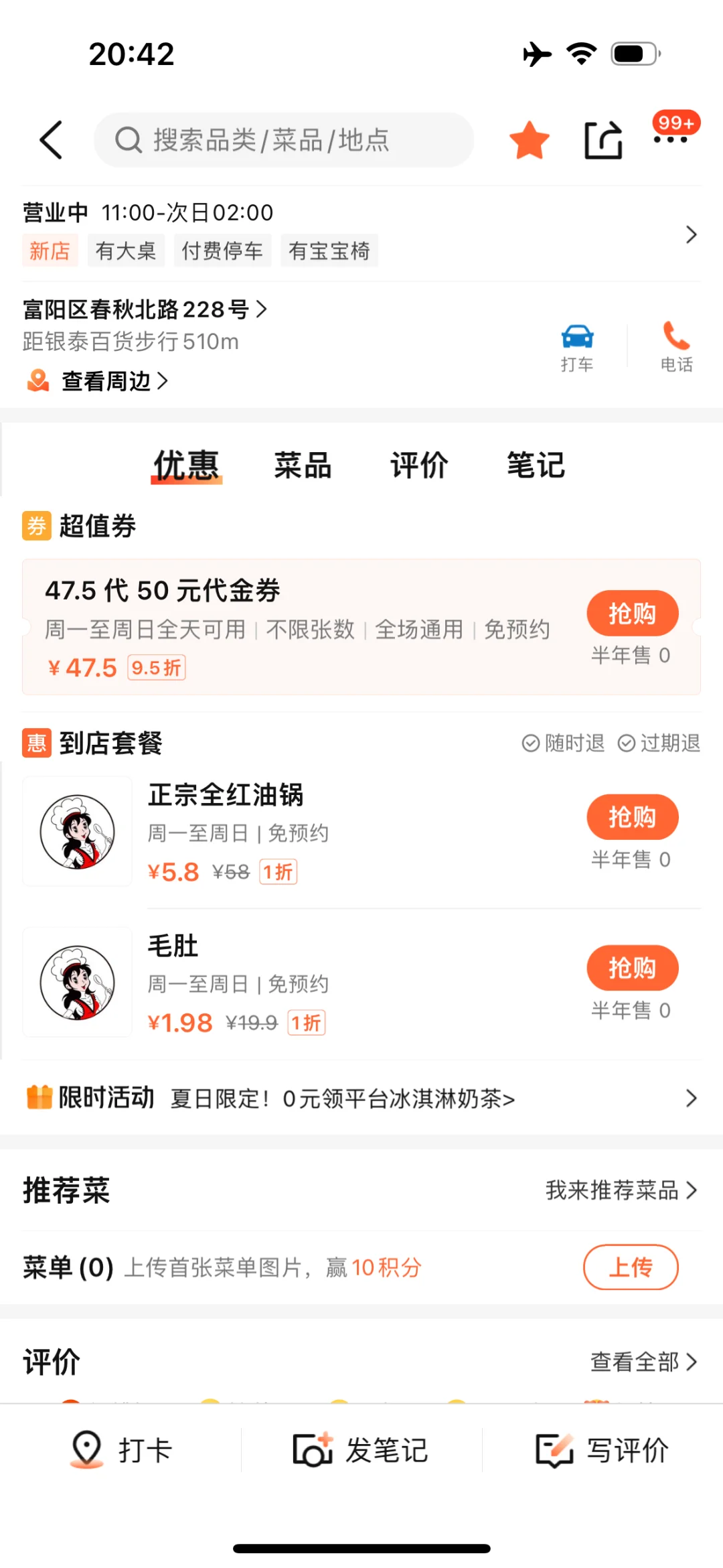Switch to the 评价 tab
This screenshot has width=723, height=1568.
(419, 465)
